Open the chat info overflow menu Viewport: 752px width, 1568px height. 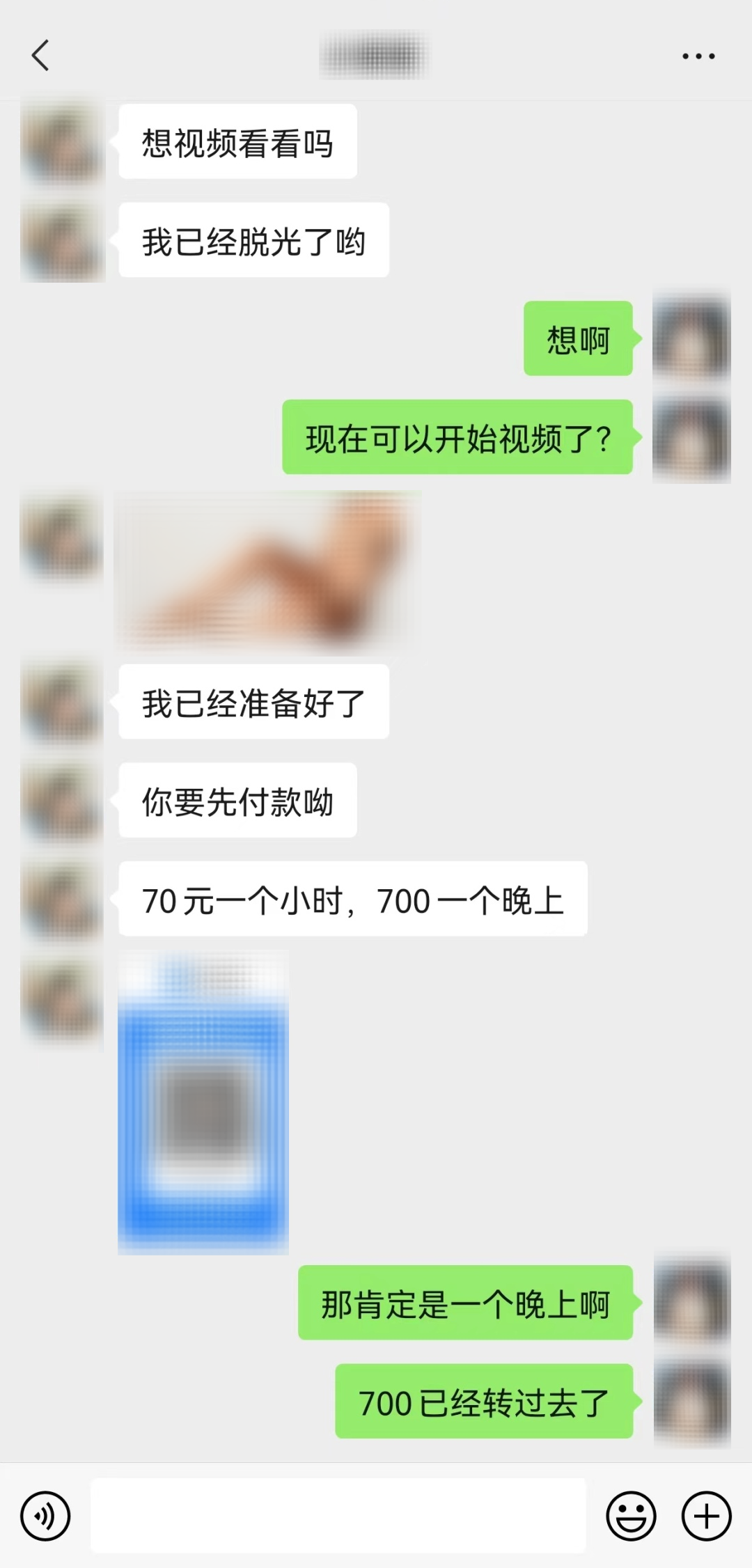[x=698, y=56]
